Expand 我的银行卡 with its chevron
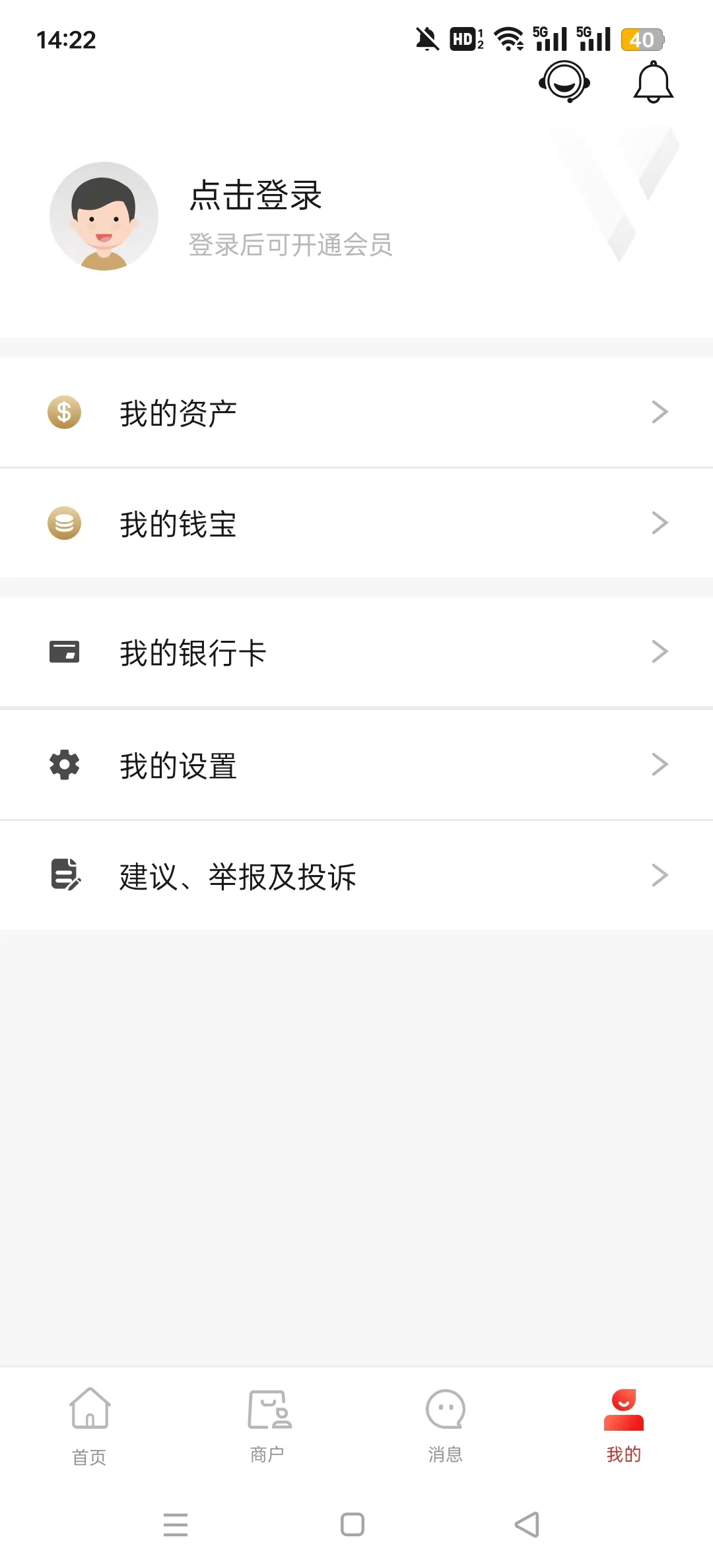The height and width of the screenshot is (1568, 713). click(x=660, y=651)
